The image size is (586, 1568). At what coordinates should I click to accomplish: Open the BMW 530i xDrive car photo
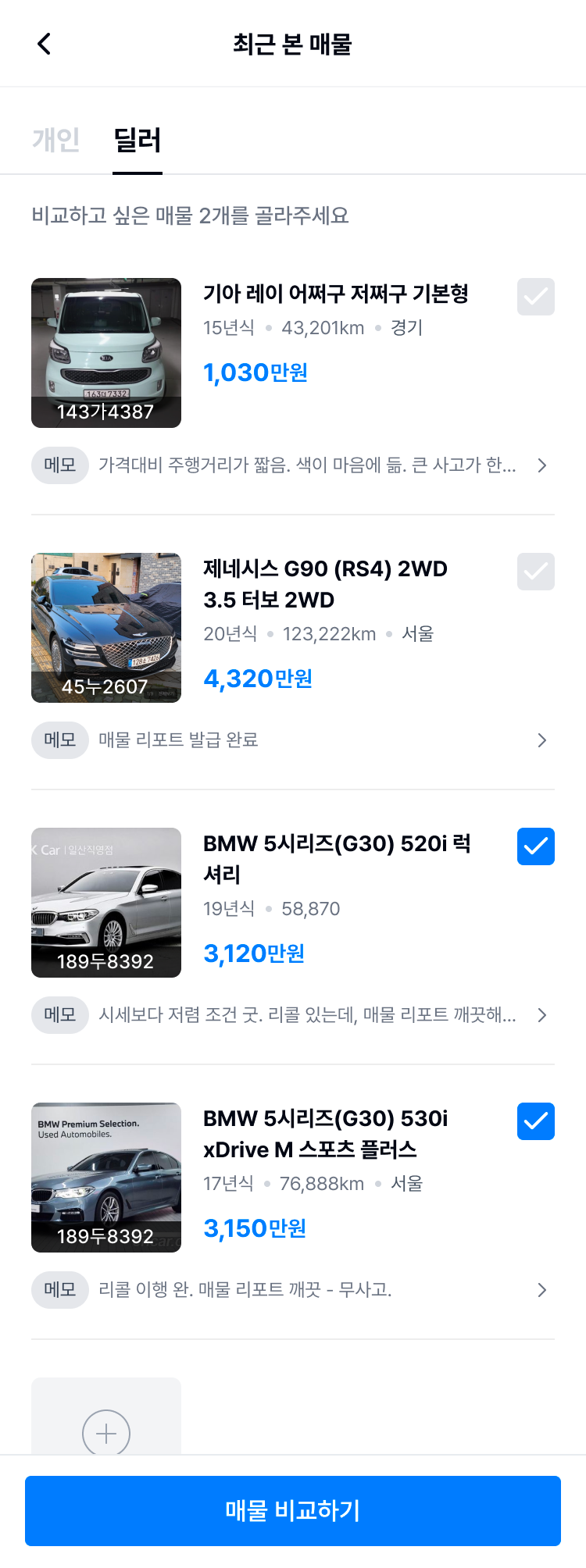tap(106, 1178)
